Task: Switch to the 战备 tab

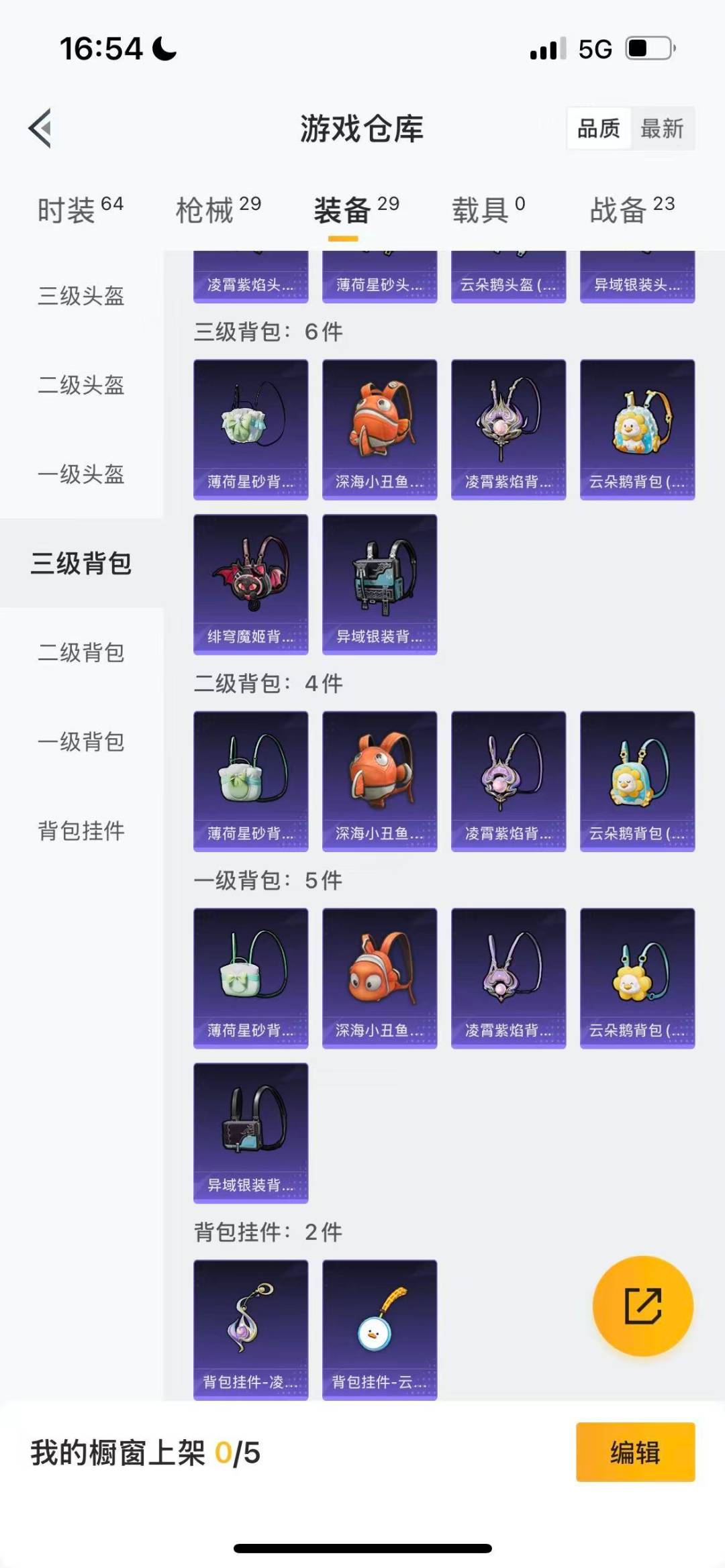Action: (x=632, y=210)
